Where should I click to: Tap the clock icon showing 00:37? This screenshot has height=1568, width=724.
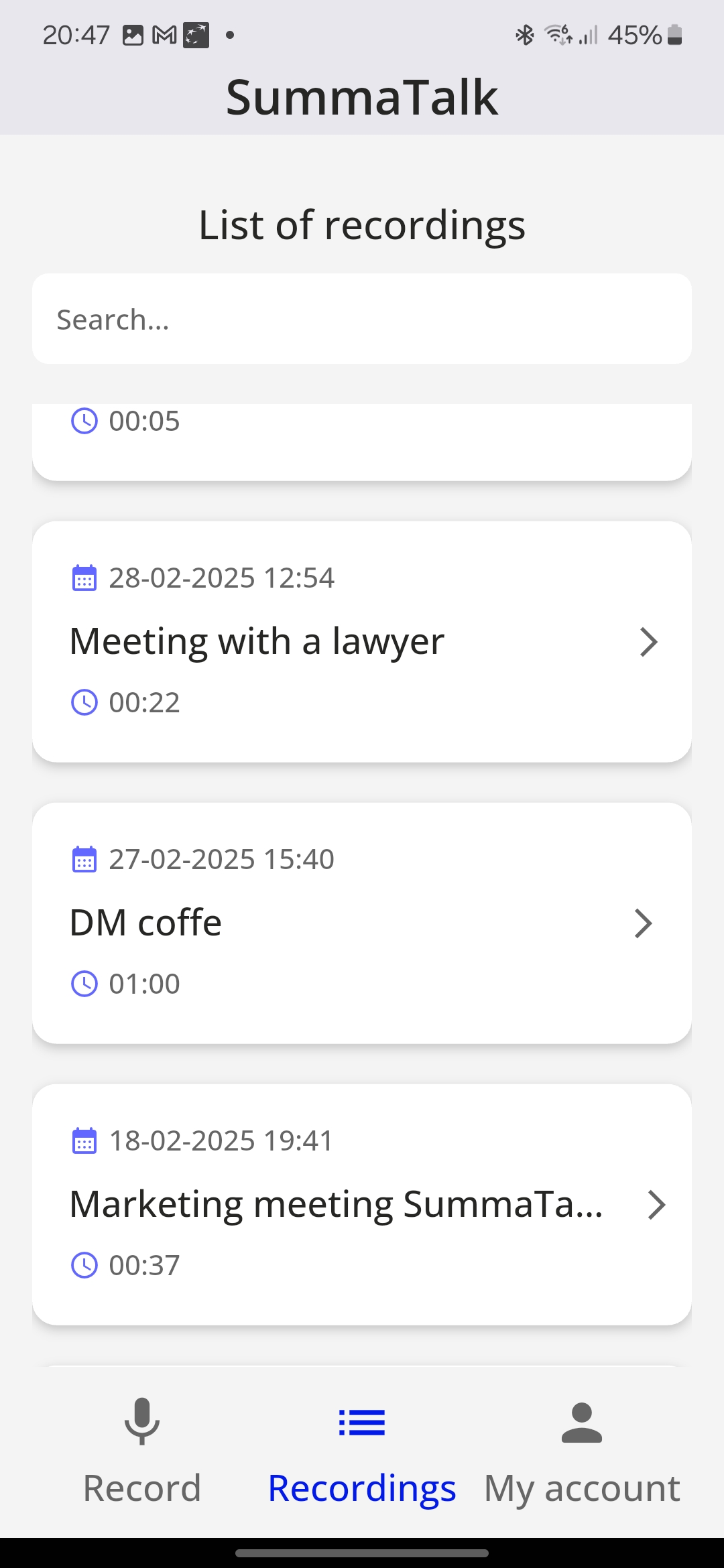coord(84,1265)
